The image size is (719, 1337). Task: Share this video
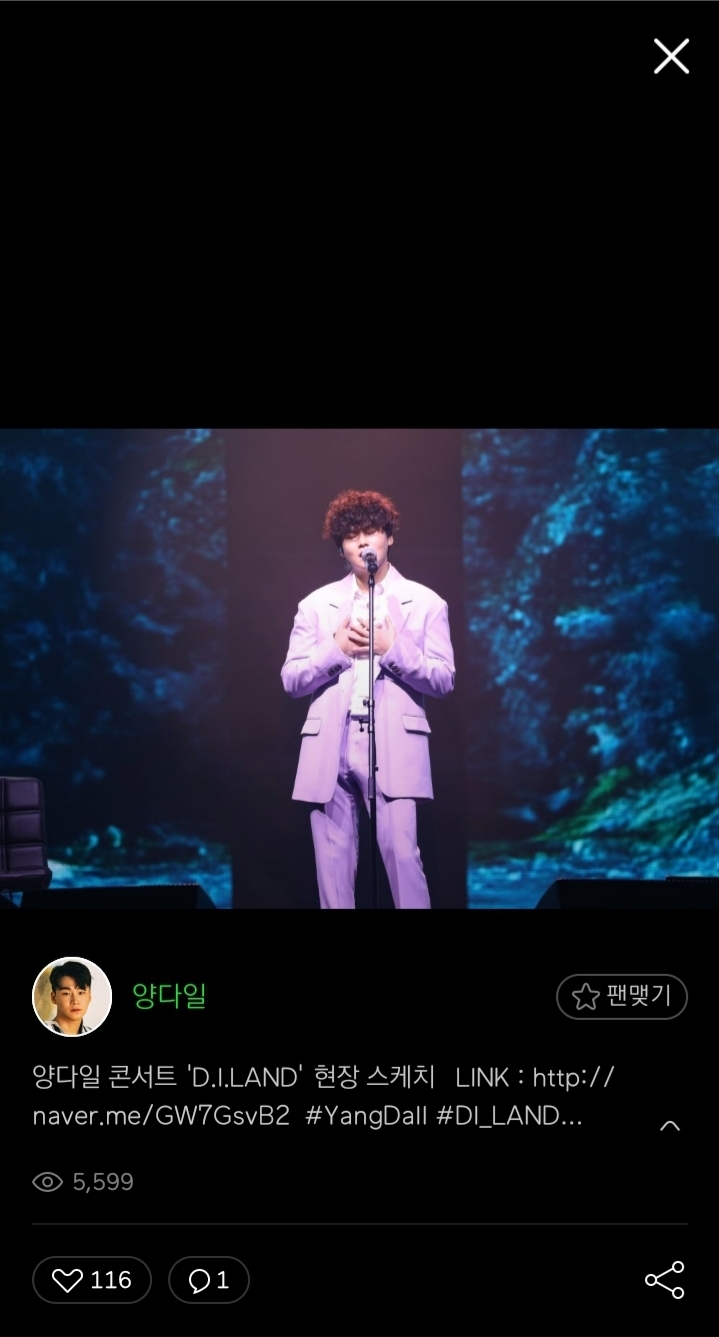click(664, 1280)
